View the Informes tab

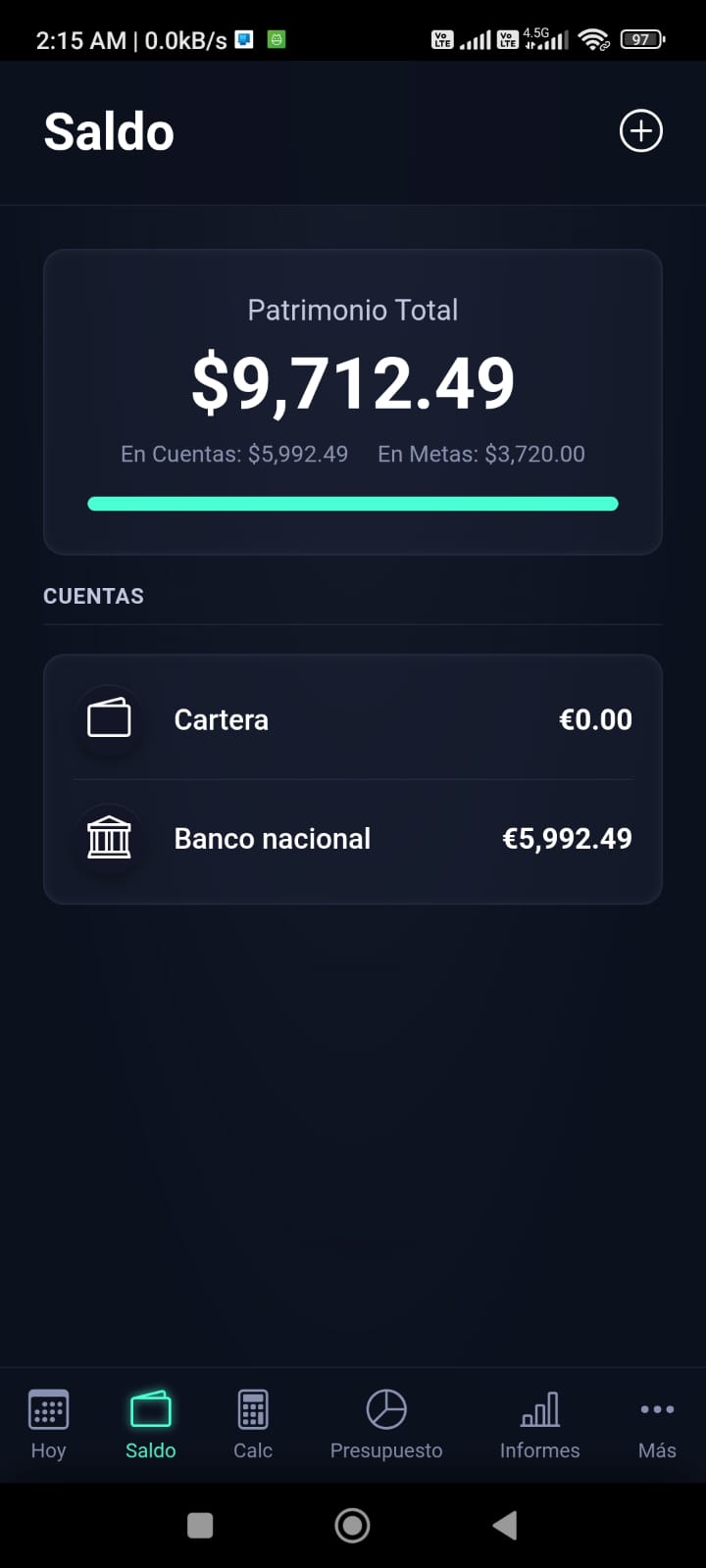(539, 1424)
